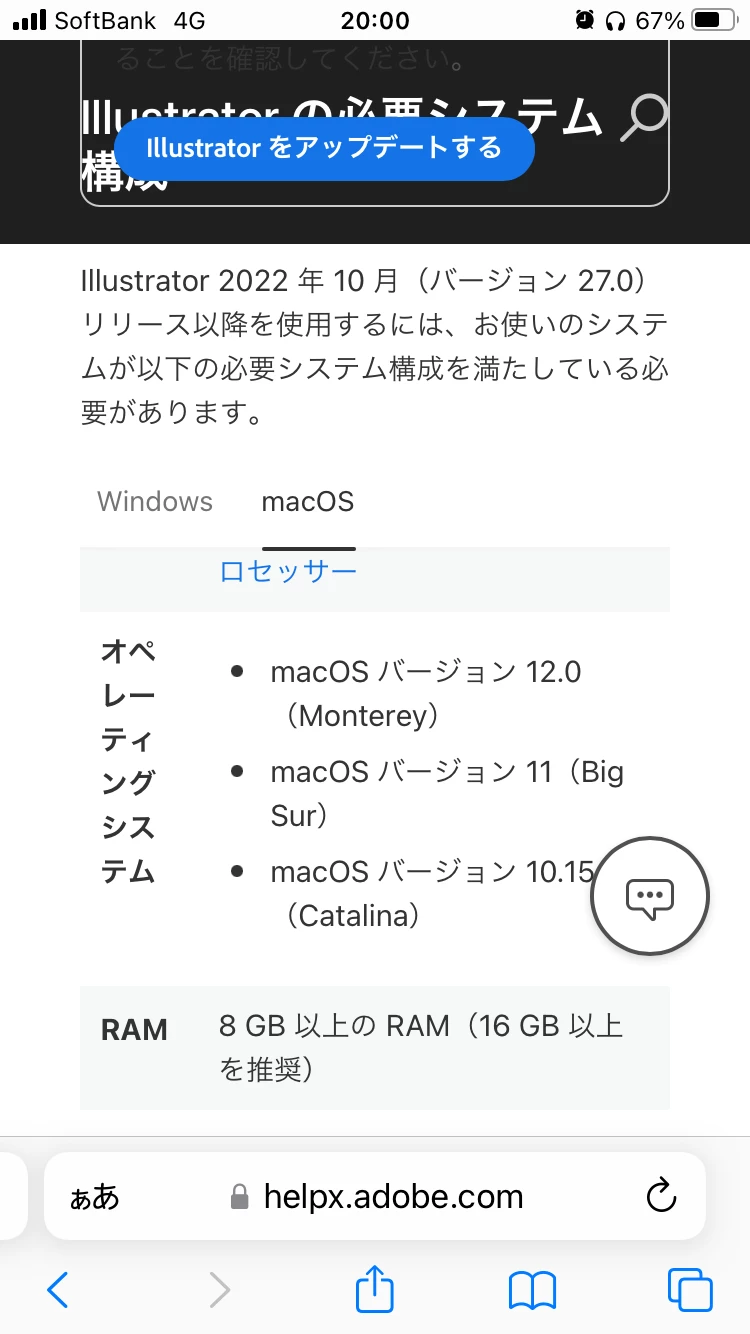Go back to the previous page
The image size is (750, 1334).
pos(58,1290)
